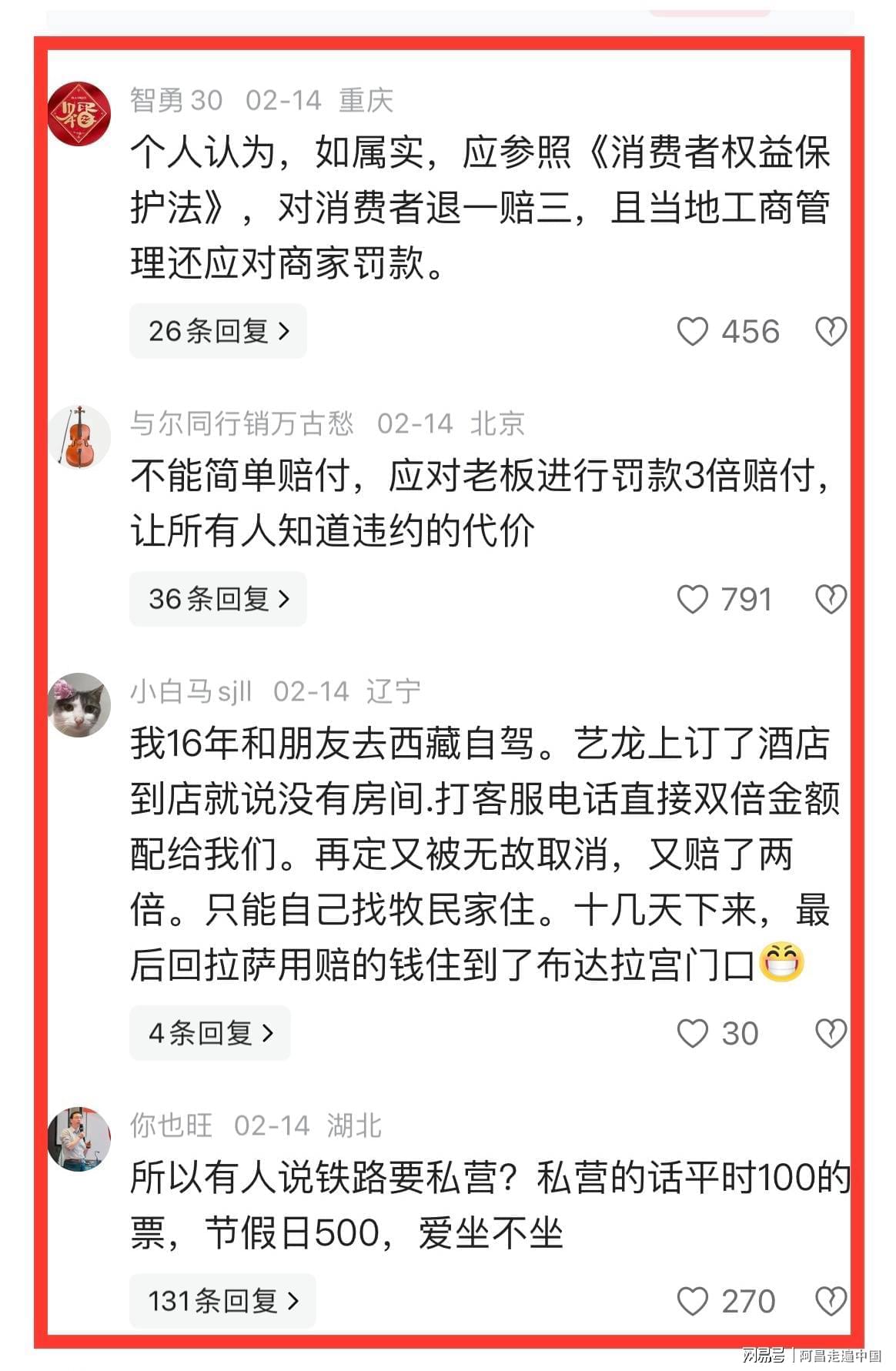Like 与尔同行销万古愁's comment with 791 likes
896x1371 pixels.
[x=692, y=599]
